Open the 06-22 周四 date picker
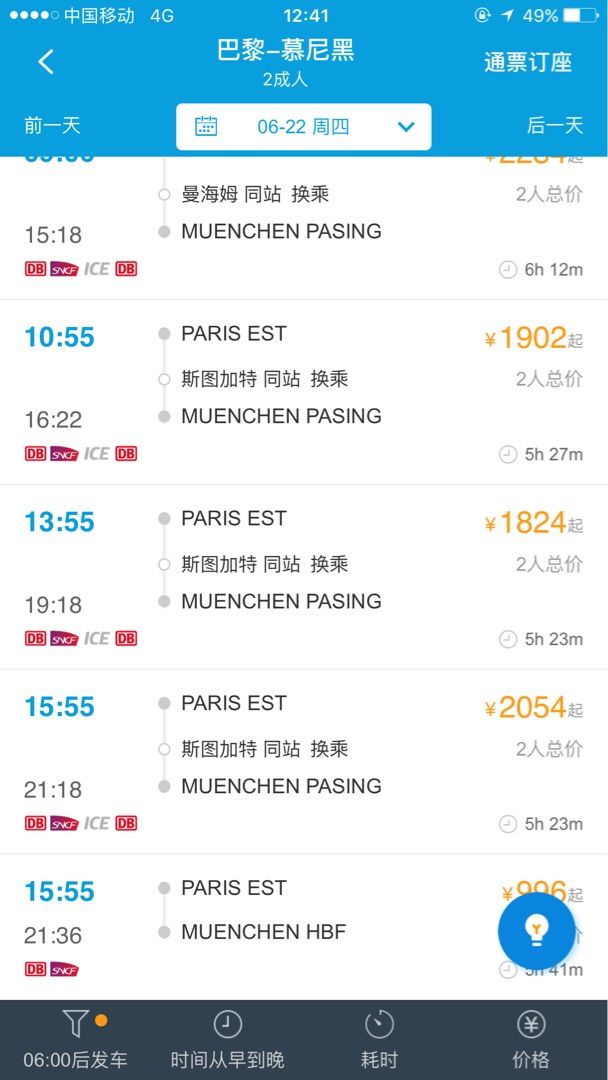 (304, 127)
